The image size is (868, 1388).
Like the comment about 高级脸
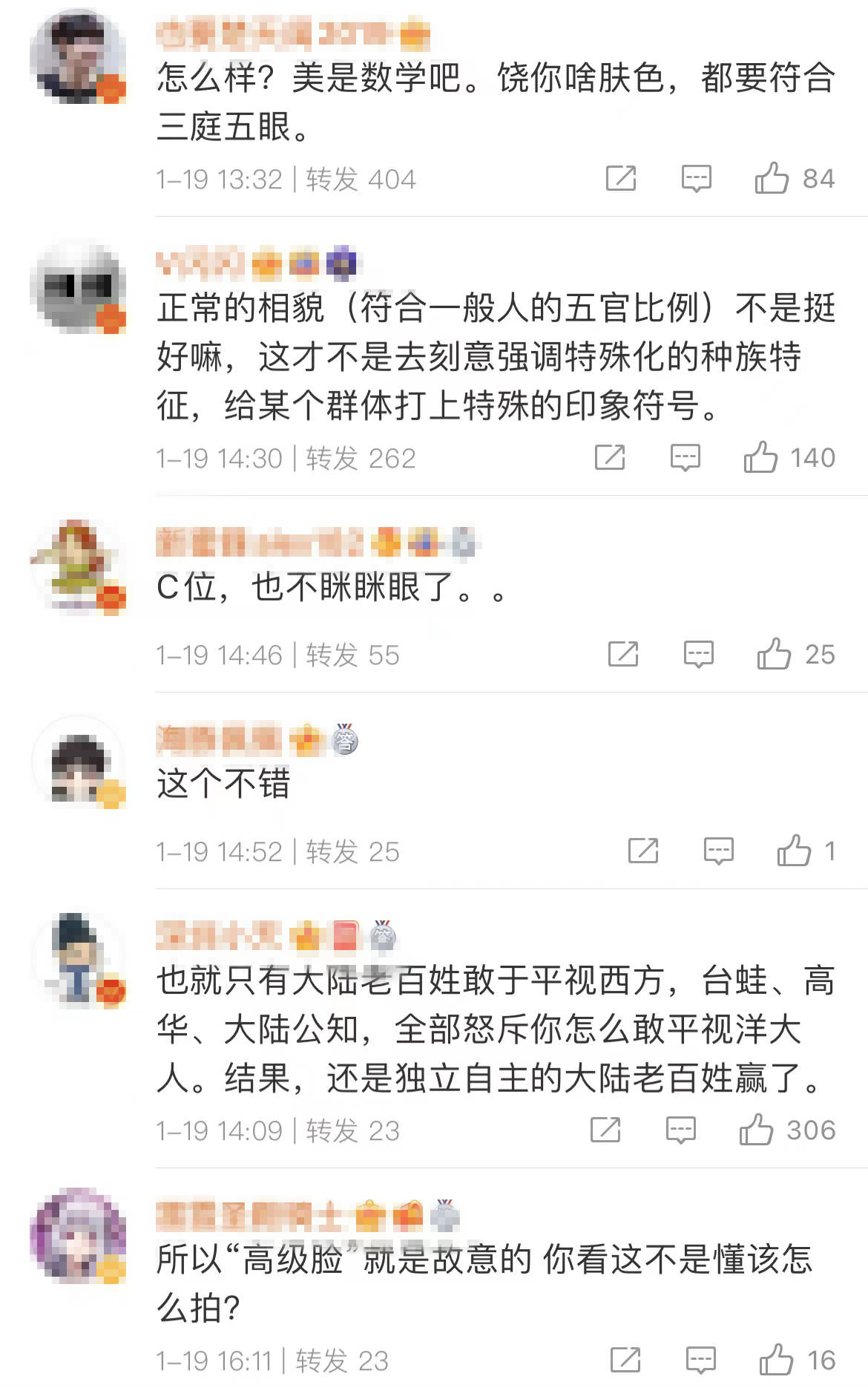776,1360
